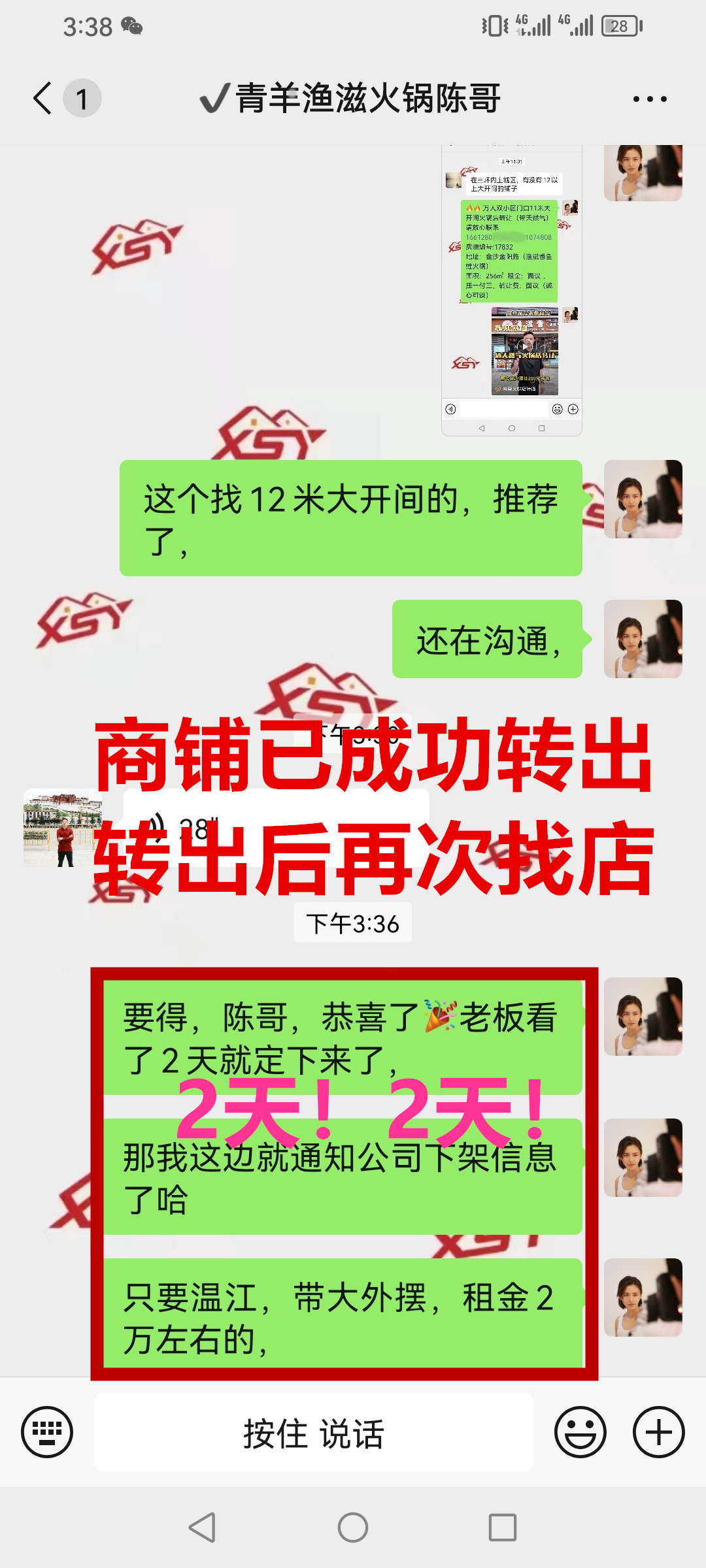Open the avatar beside 还在沟通 message
The image size is (706, 1568).
point(643,639)
